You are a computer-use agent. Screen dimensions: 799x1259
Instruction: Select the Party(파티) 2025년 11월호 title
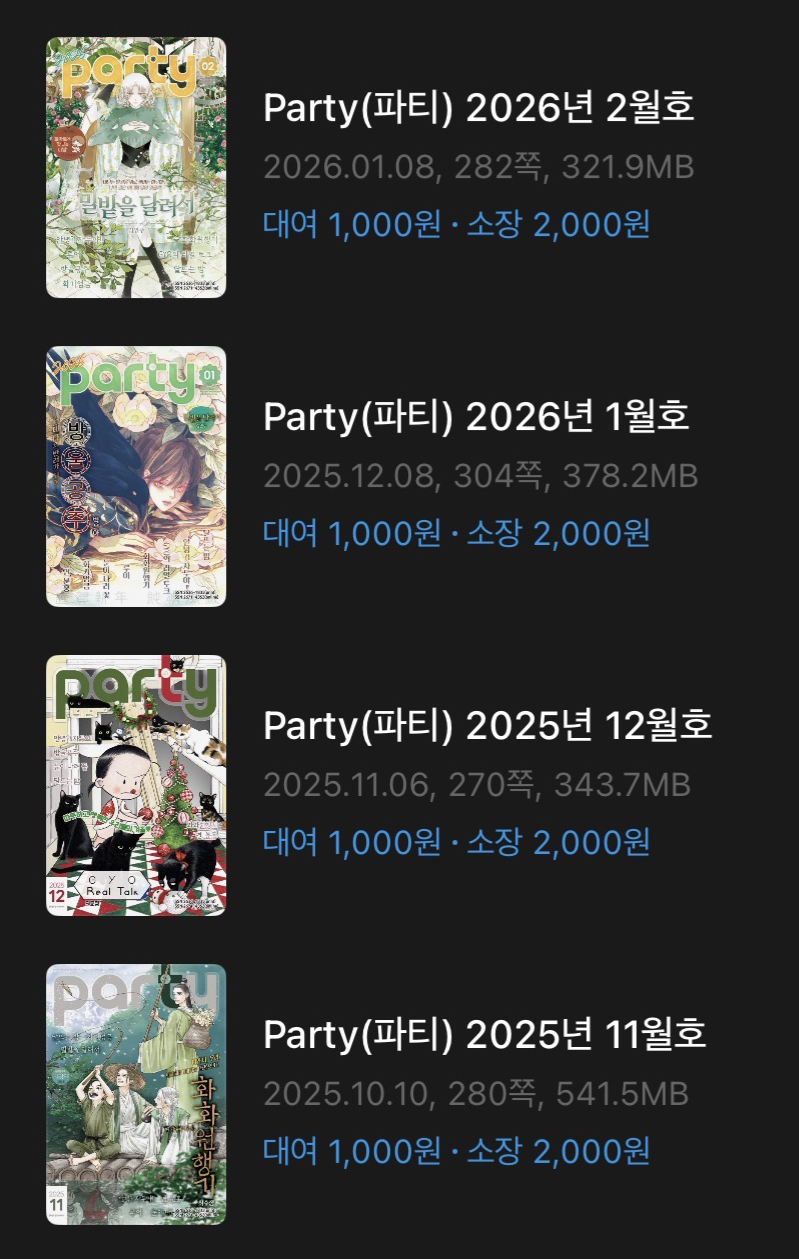484,1033
